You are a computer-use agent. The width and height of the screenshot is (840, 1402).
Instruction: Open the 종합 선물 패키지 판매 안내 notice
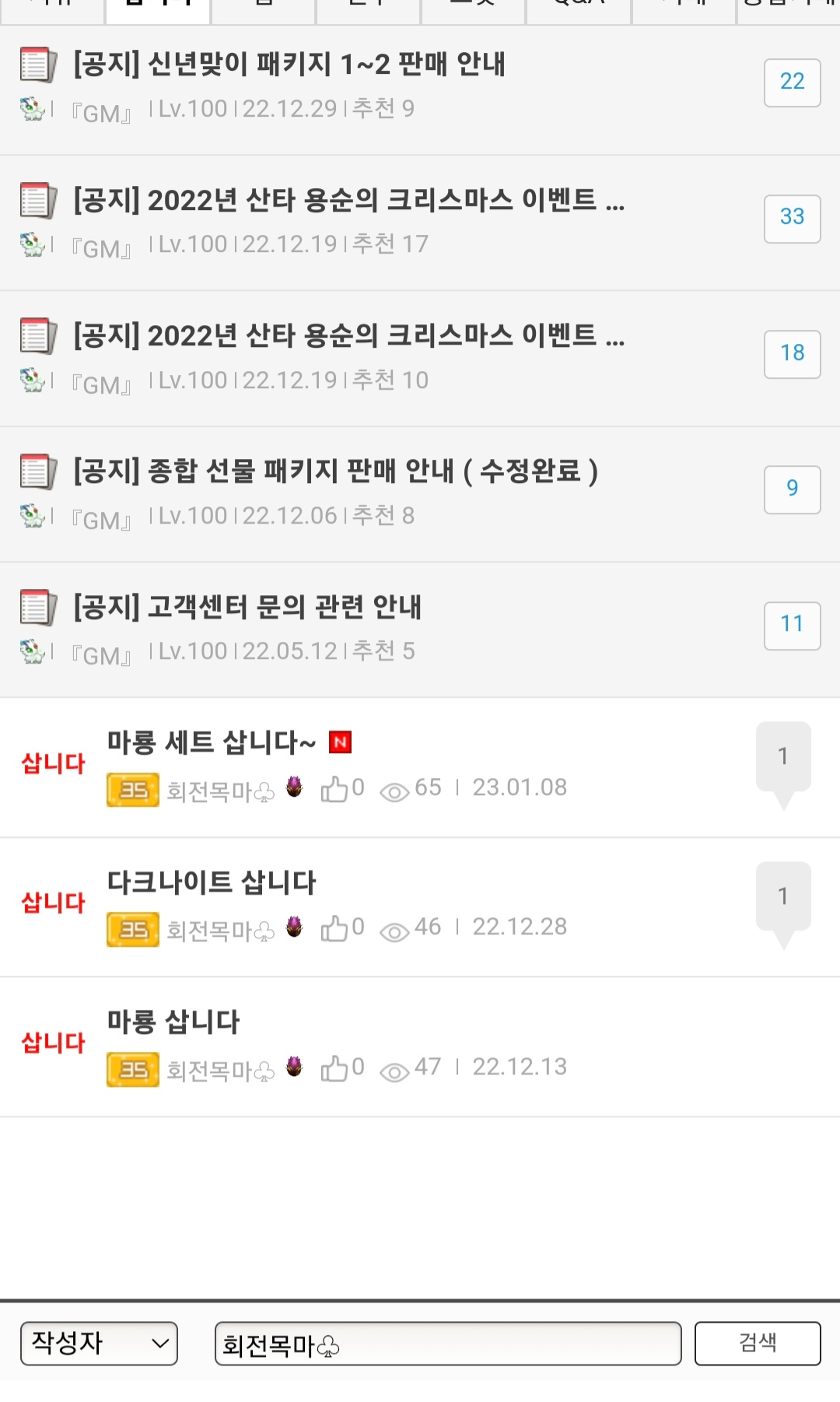click(x=335, y=471)
